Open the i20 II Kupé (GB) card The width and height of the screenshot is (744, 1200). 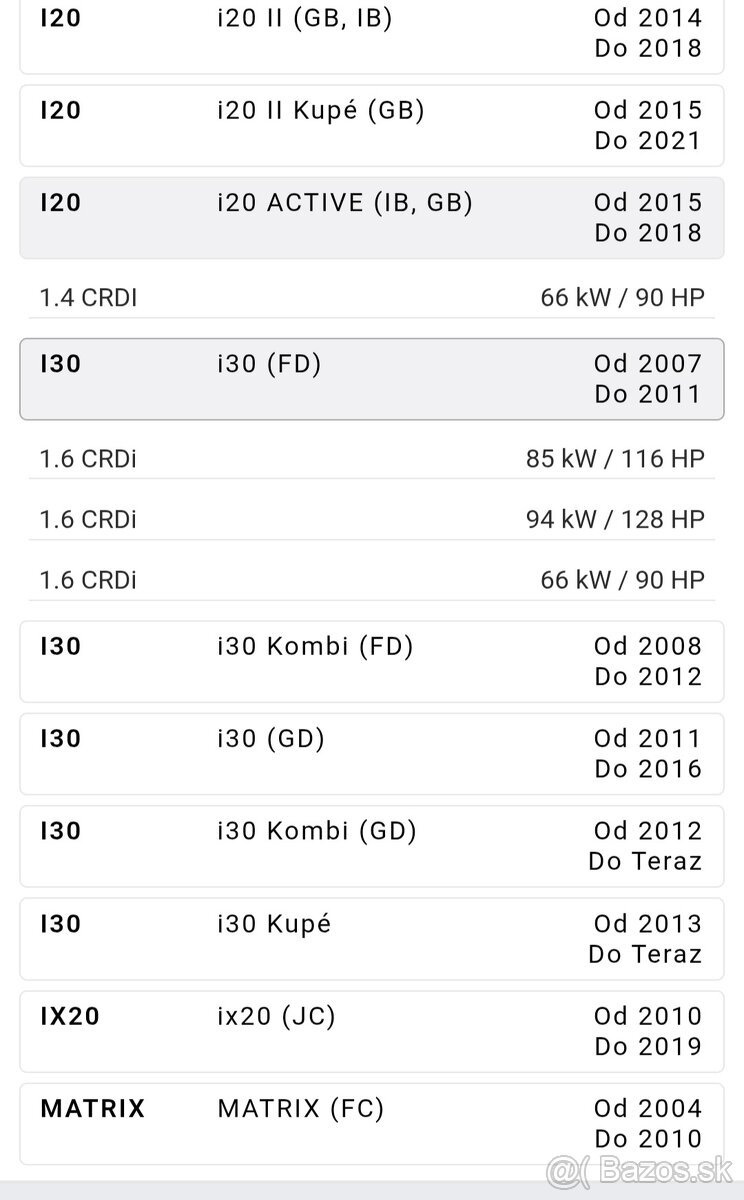click(x=371, y=125)
